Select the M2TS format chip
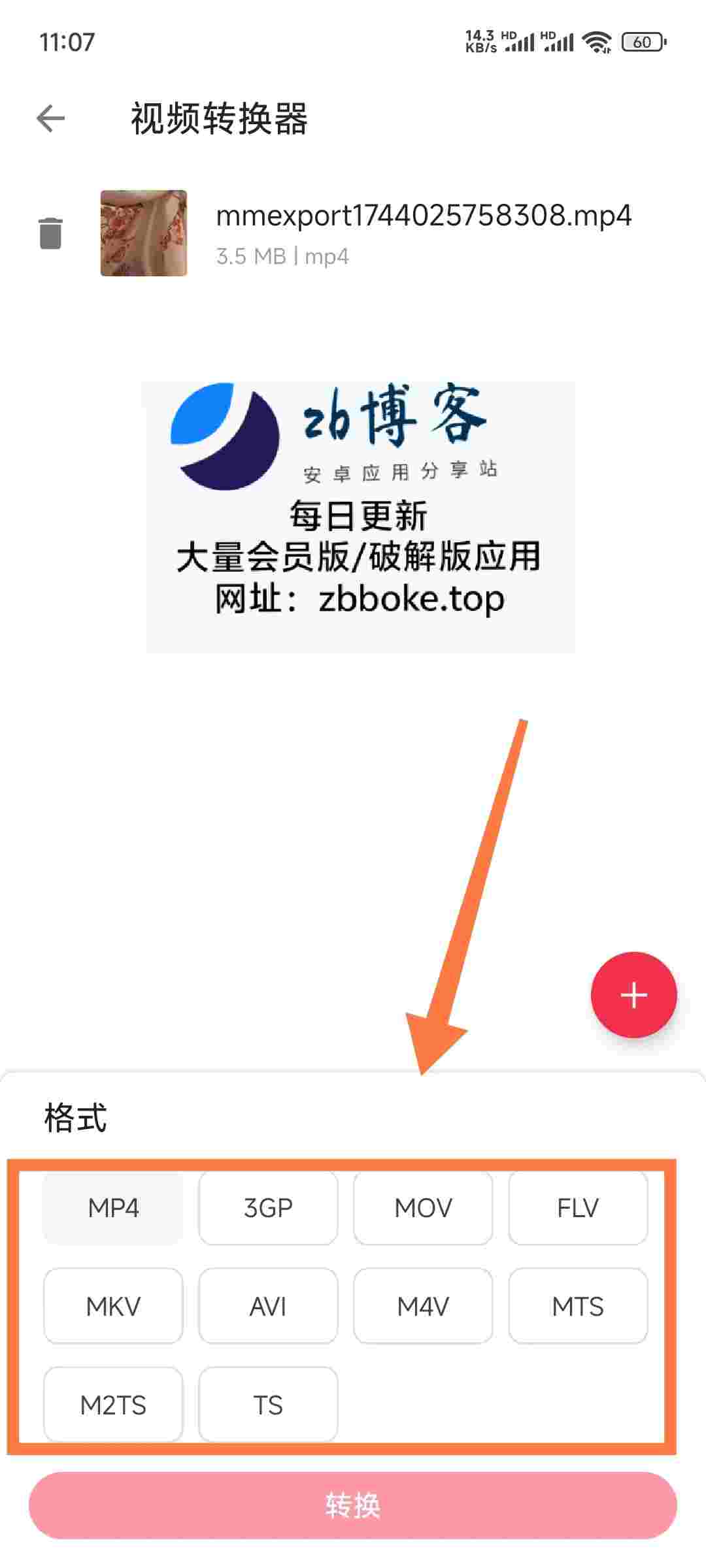The height and width of the screenshot is (1568, 706). coord(113,1405)
